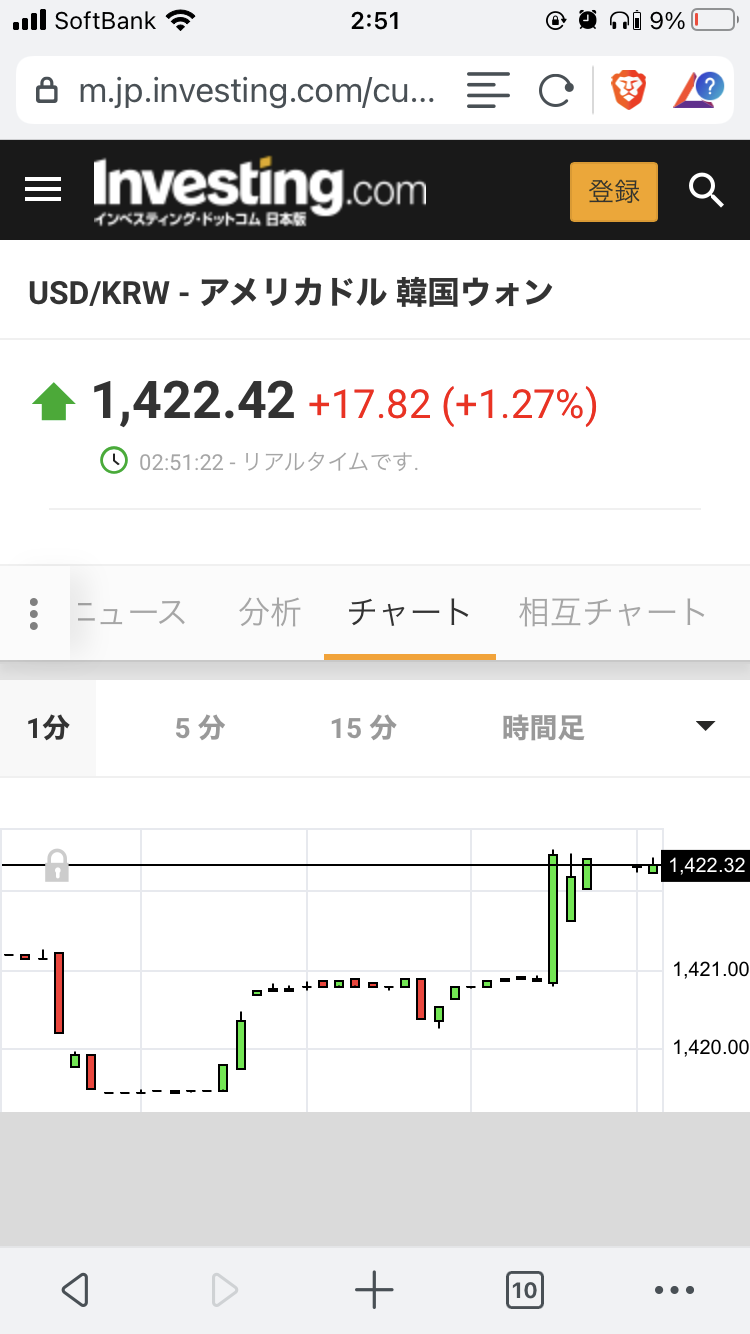
Task: Switch to the 分析 tab
Action: click(270, 612)
